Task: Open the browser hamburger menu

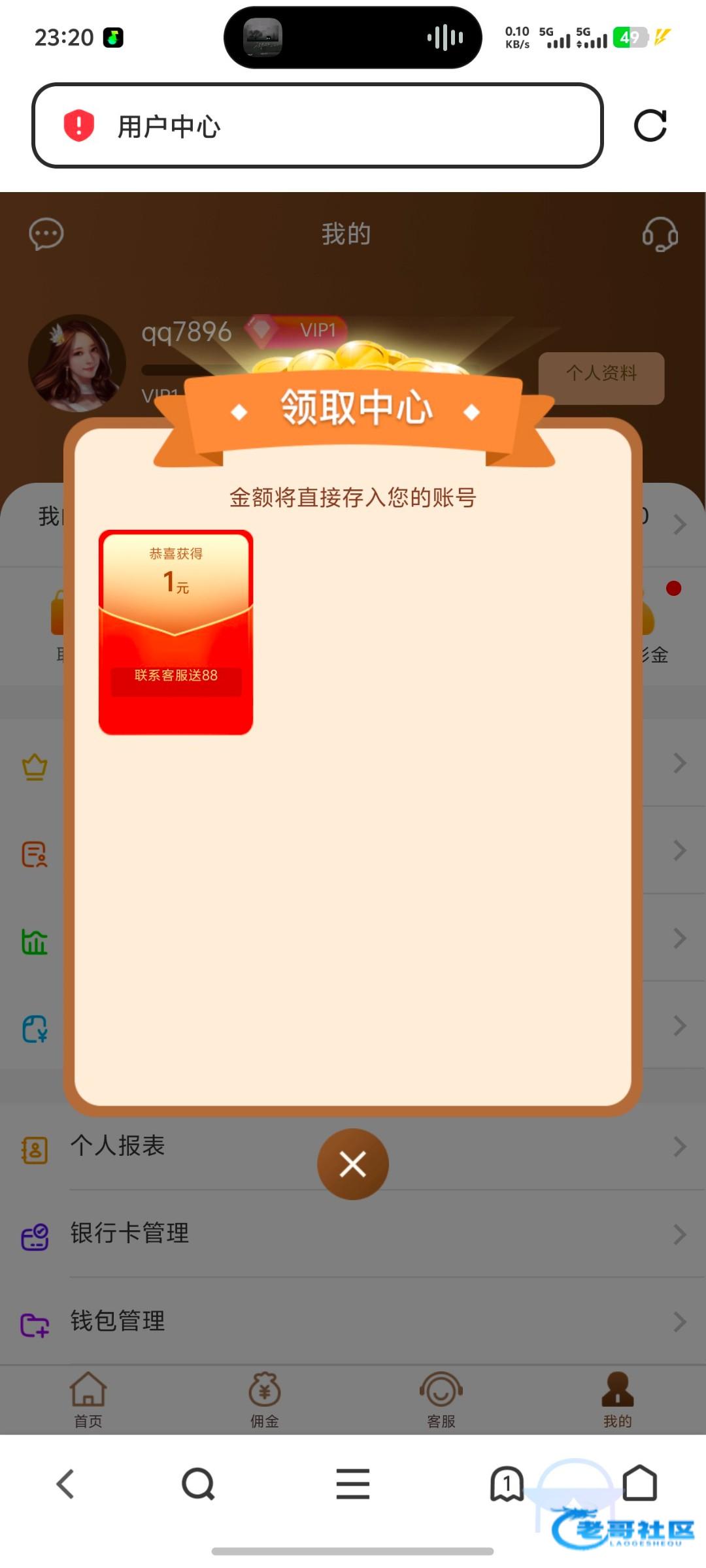Action: (x=353, y=1484)
